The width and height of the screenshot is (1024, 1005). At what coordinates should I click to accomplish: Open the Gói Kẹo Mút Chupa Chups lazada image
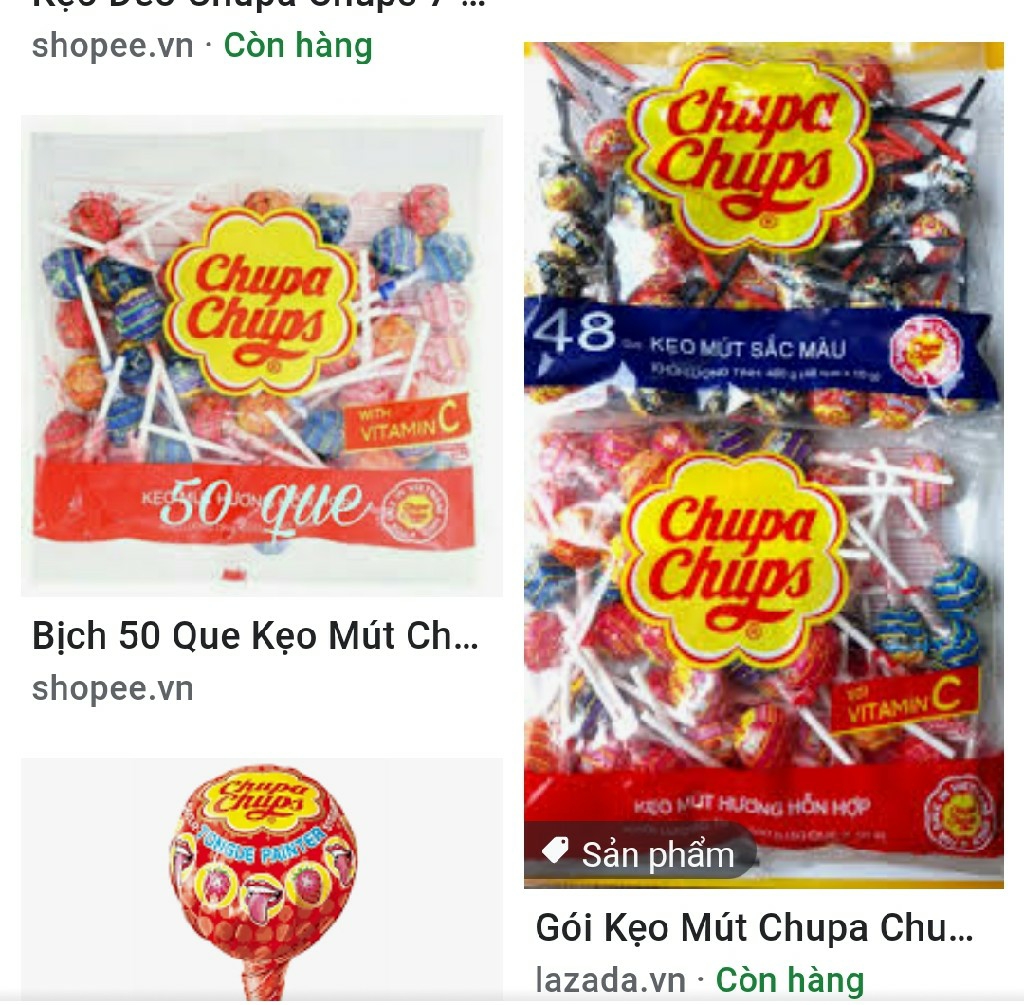[763, 465]
